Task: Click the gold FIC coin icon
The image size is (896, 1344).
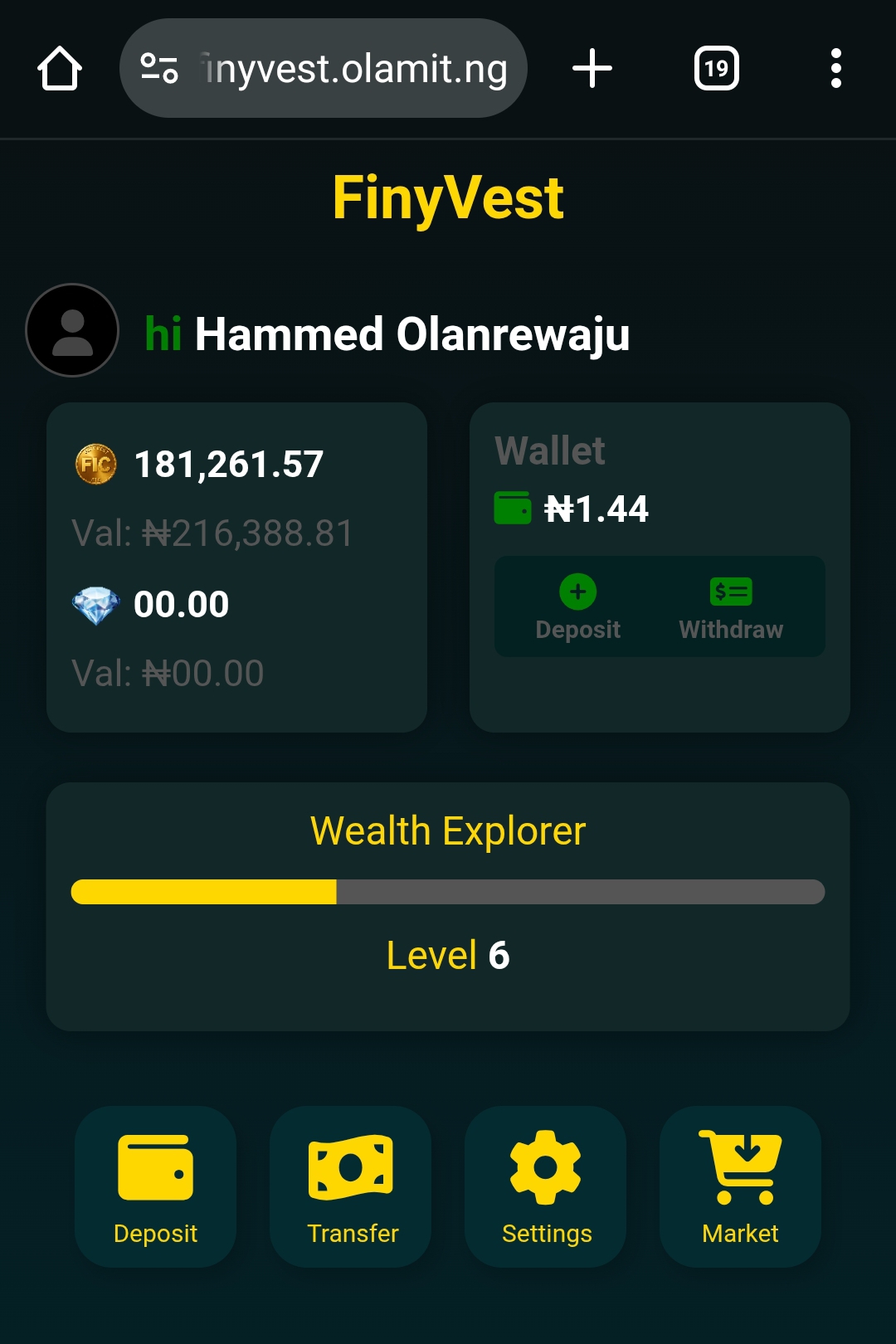Action: click(x=95, y=465)
